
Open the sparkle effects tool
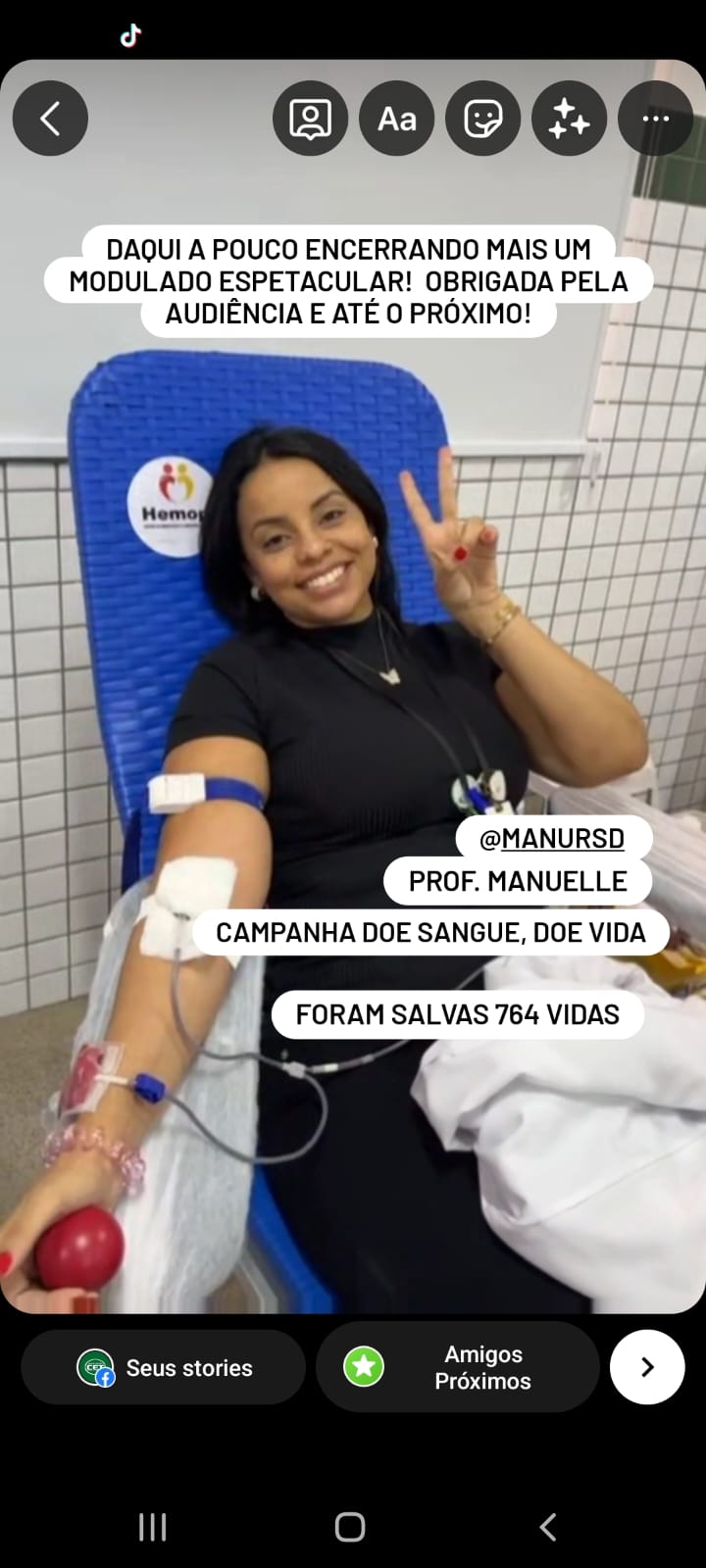[x=569, y=119]
